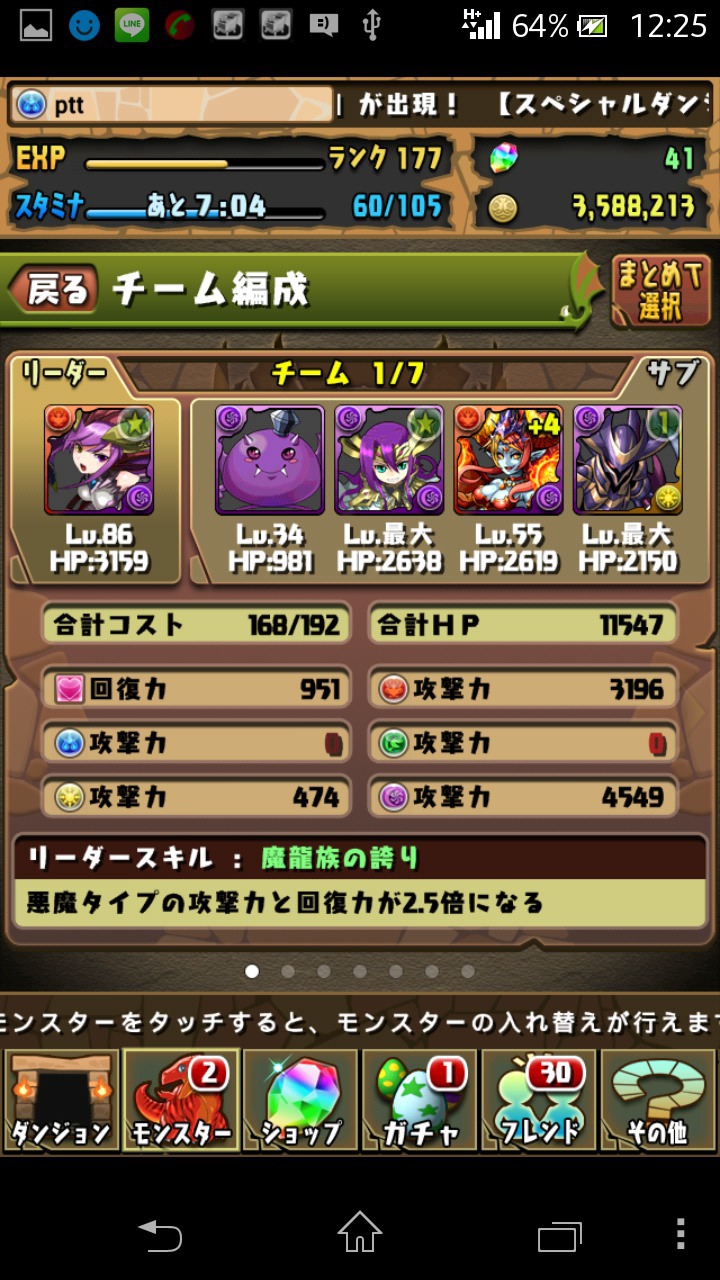Open the ガチャ tab
Image resolution: width=720 pixels, height=1280 pixels.
tap(420, 1100)
